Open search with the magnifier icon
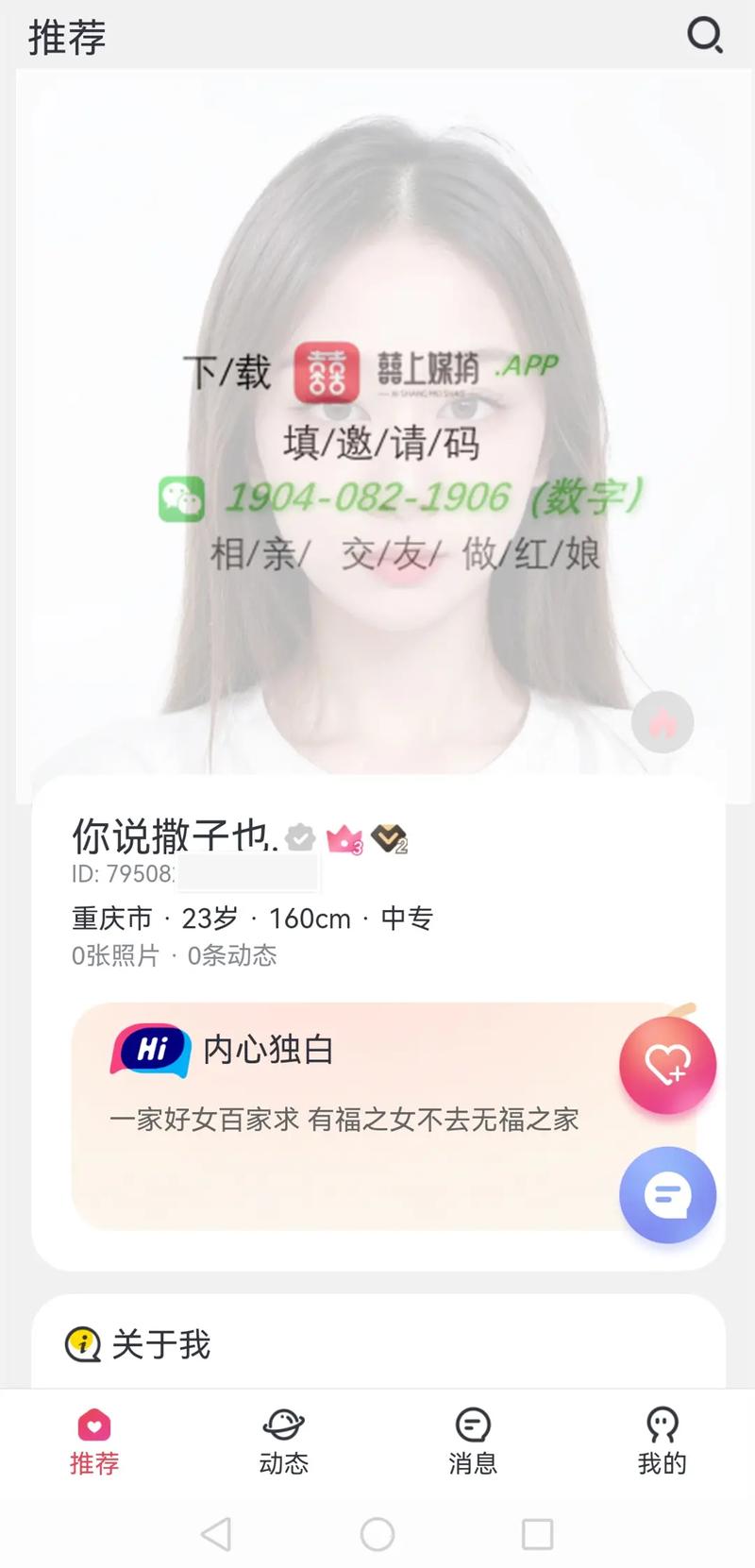755x1568 pixels. (x=706, y=36)
